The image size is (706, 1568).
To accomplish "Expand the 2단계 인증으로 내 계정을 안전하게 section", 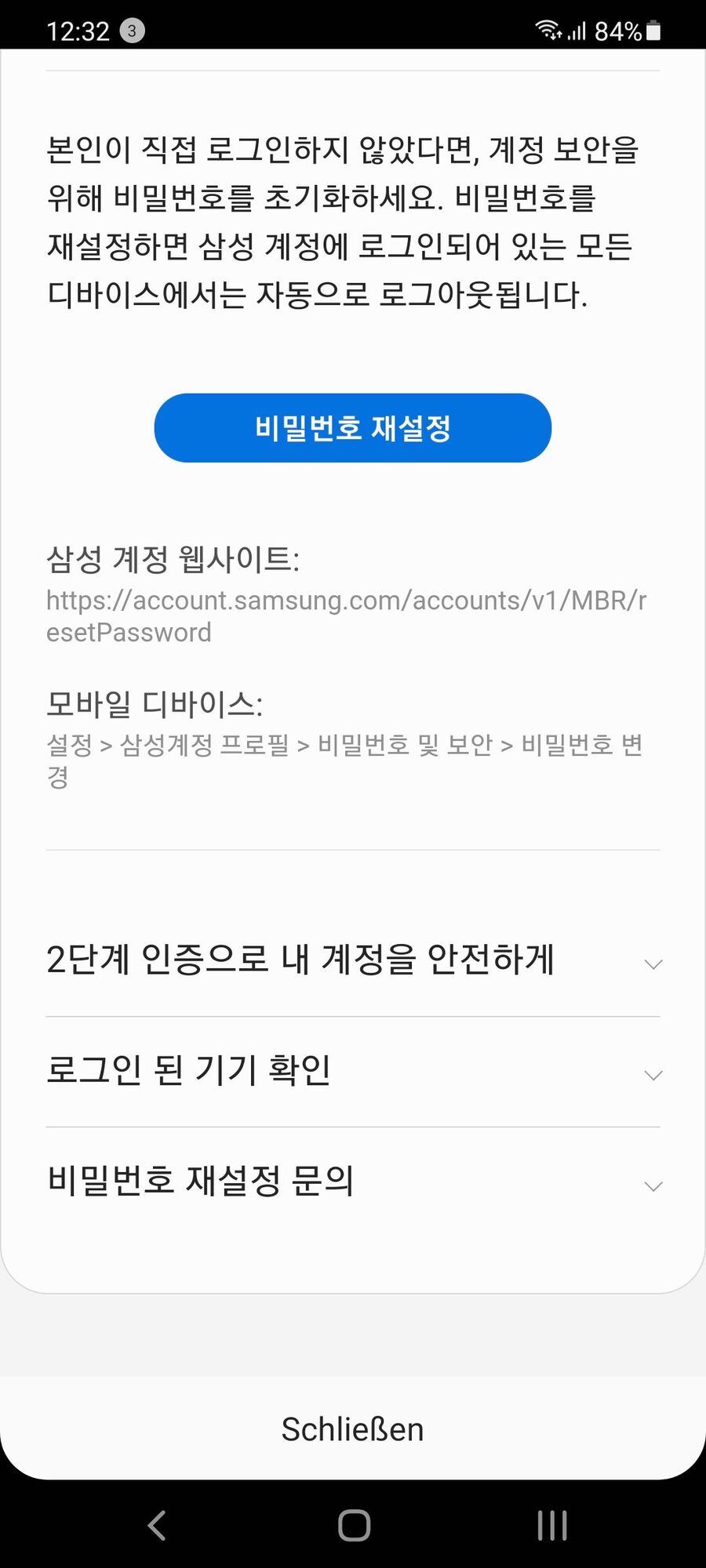I will [353, 960].
